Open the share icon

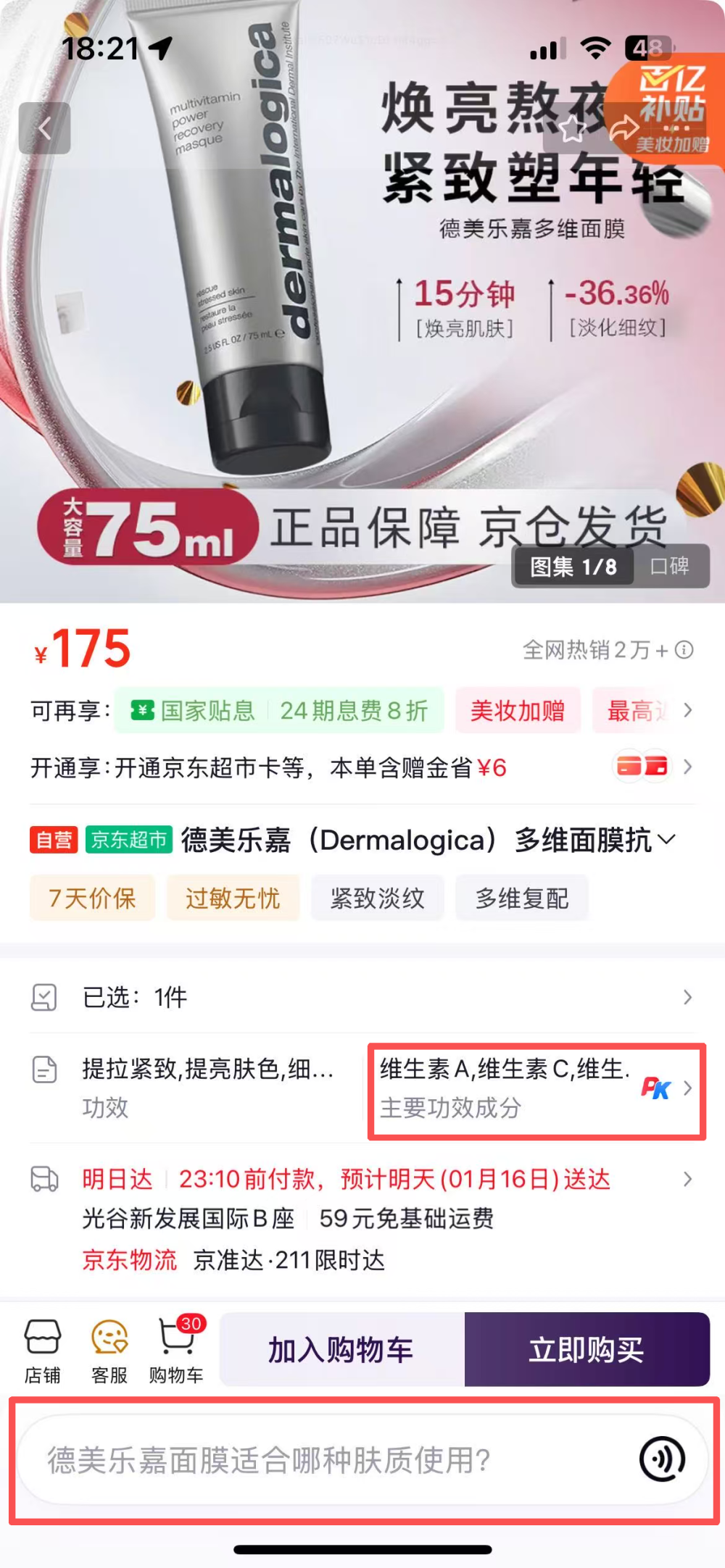coord(625,128)
